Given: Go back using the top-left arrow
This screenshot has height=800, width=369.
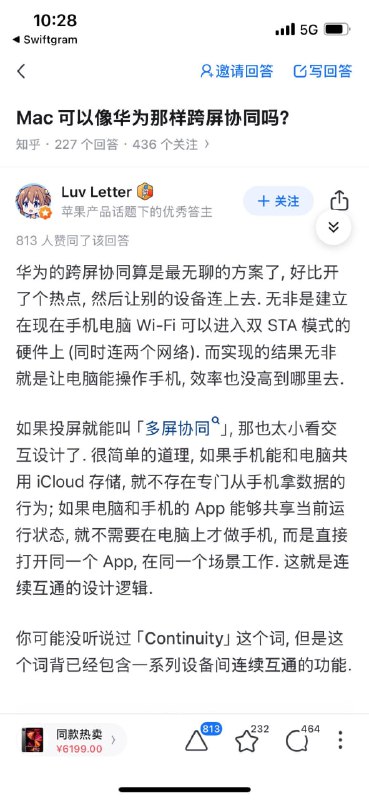Looking at the screenshot, I should [x=21, y=71].
